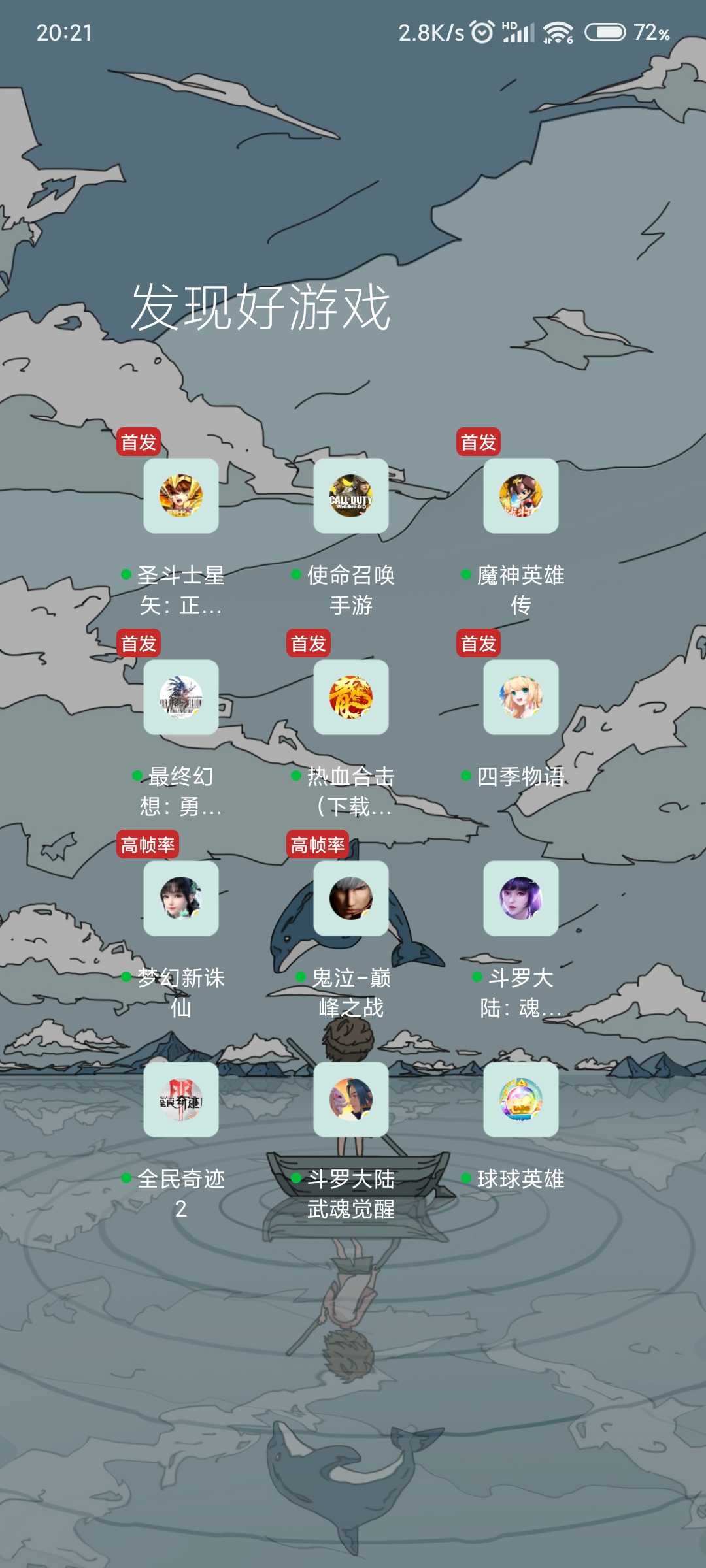Tap the 四季物语 game
This screenshot has width=706, height=1568.
[521, 697]
